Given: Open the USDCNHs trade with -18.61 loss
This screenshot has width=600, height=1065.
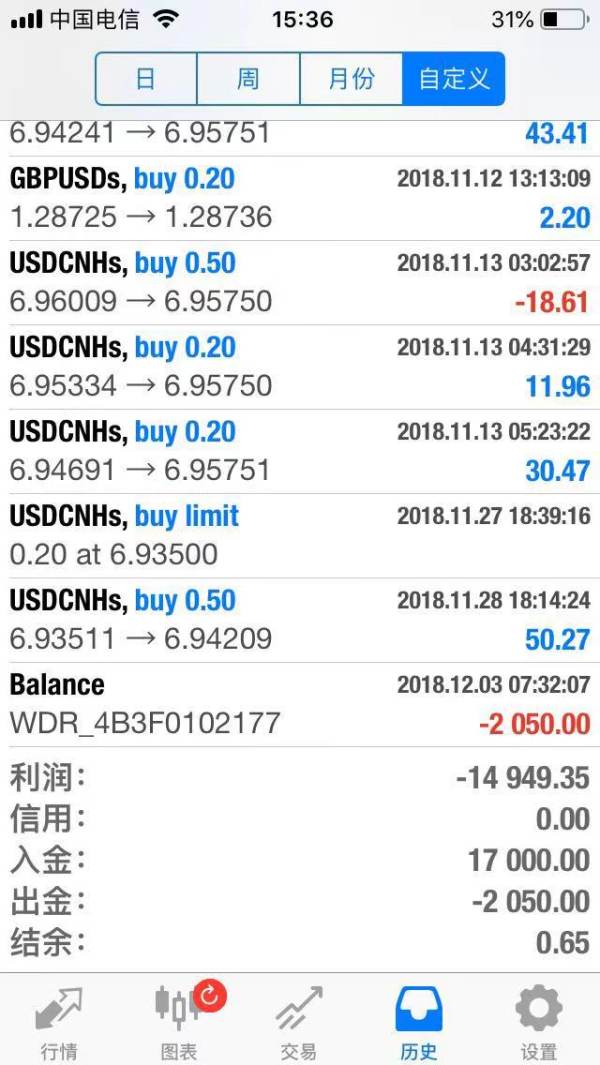Looking at the screenshot, I should click(300, 282).
